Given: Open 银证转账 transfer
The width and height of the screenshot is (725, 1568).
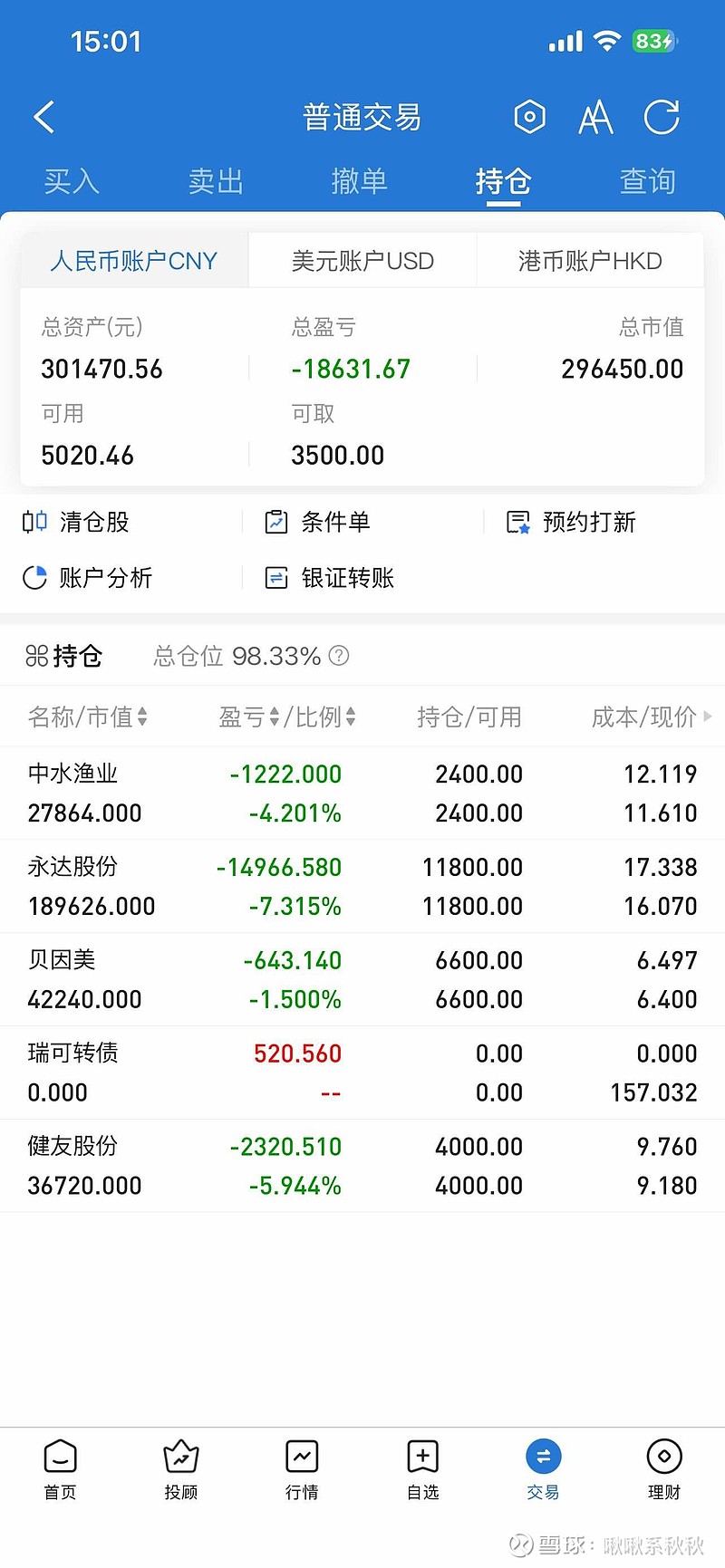Looking at the screenshot, I should pyautogui.click(x=329, y=578).
